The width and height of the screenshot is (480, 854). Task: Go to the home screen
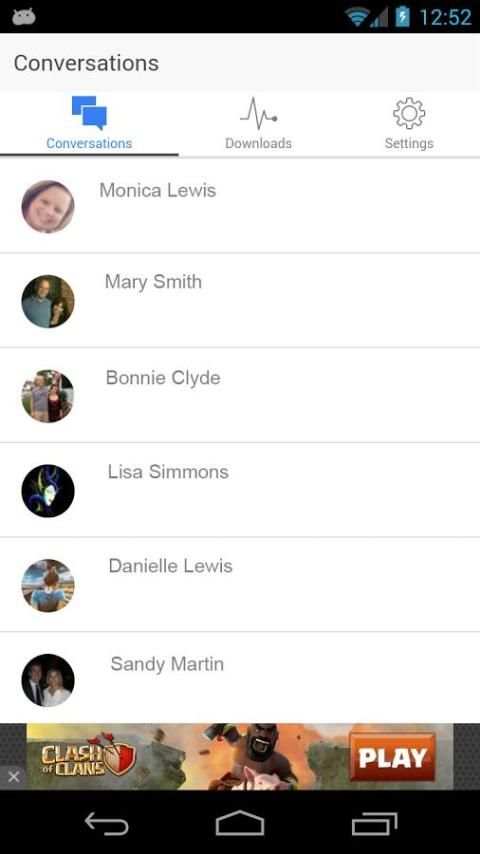point(240,823)
